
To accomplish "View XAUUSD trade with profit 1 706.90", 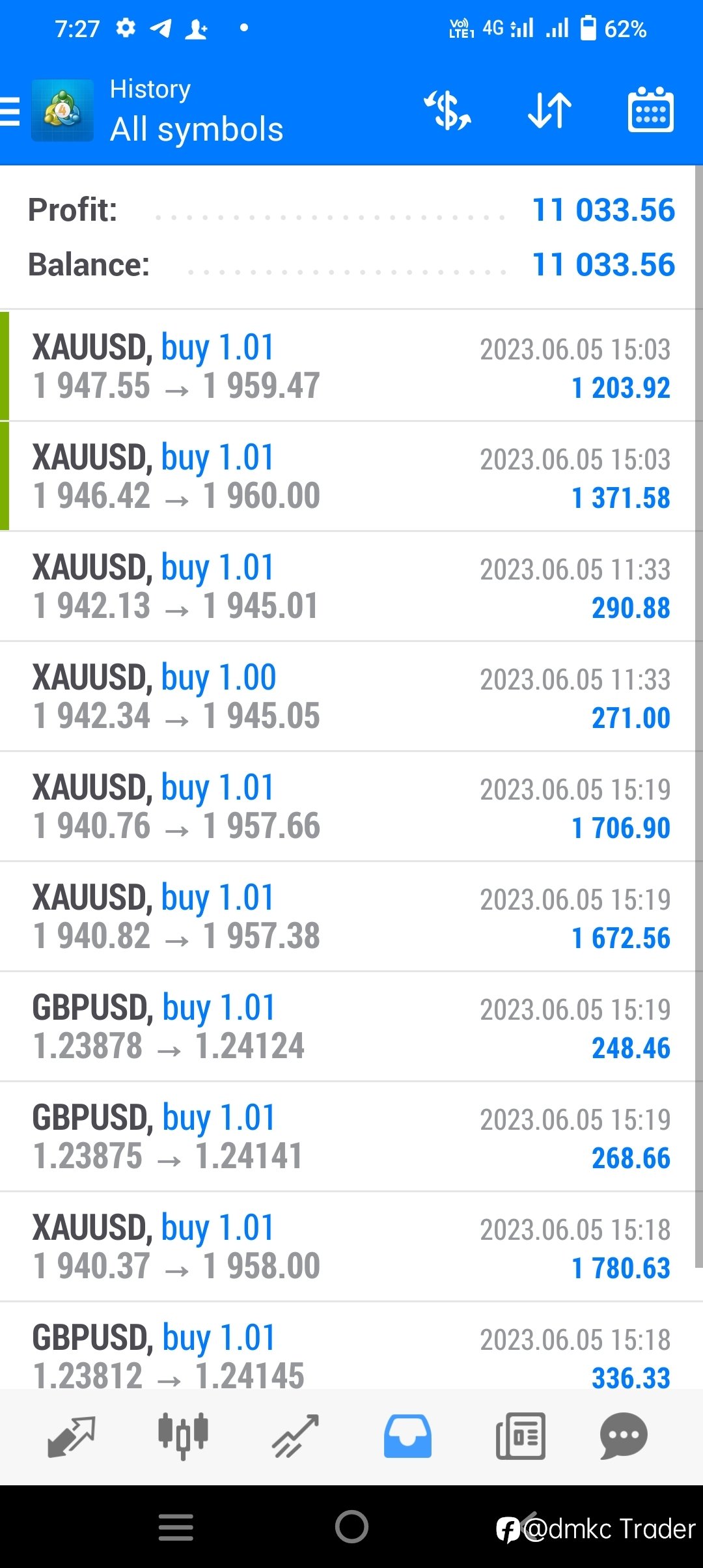I will click(351, 806).
